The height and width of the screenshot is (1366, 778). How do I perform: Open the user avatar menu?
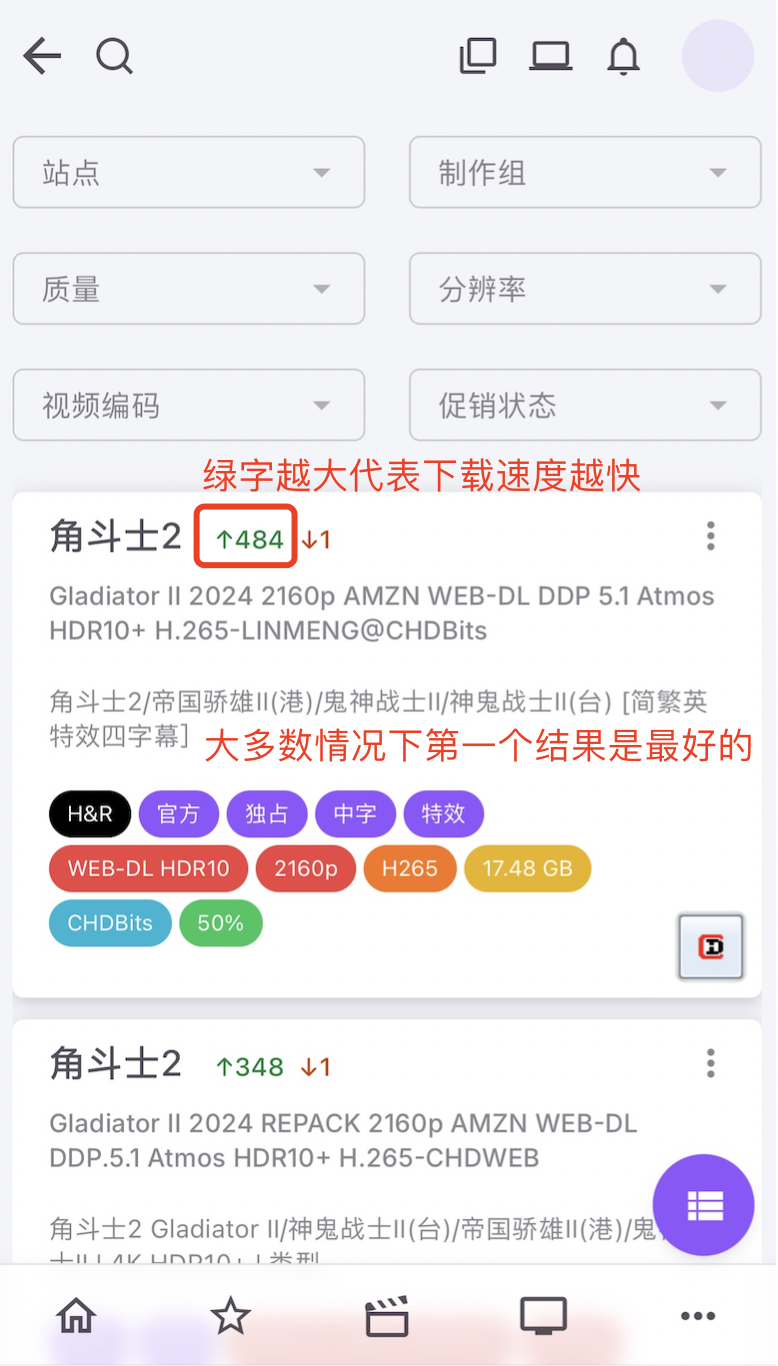coord(717,56)
